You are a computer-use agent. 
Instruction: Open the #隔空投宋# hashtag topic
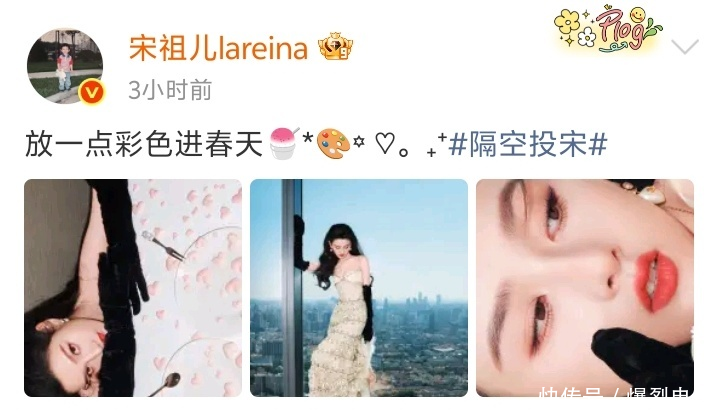528,144
